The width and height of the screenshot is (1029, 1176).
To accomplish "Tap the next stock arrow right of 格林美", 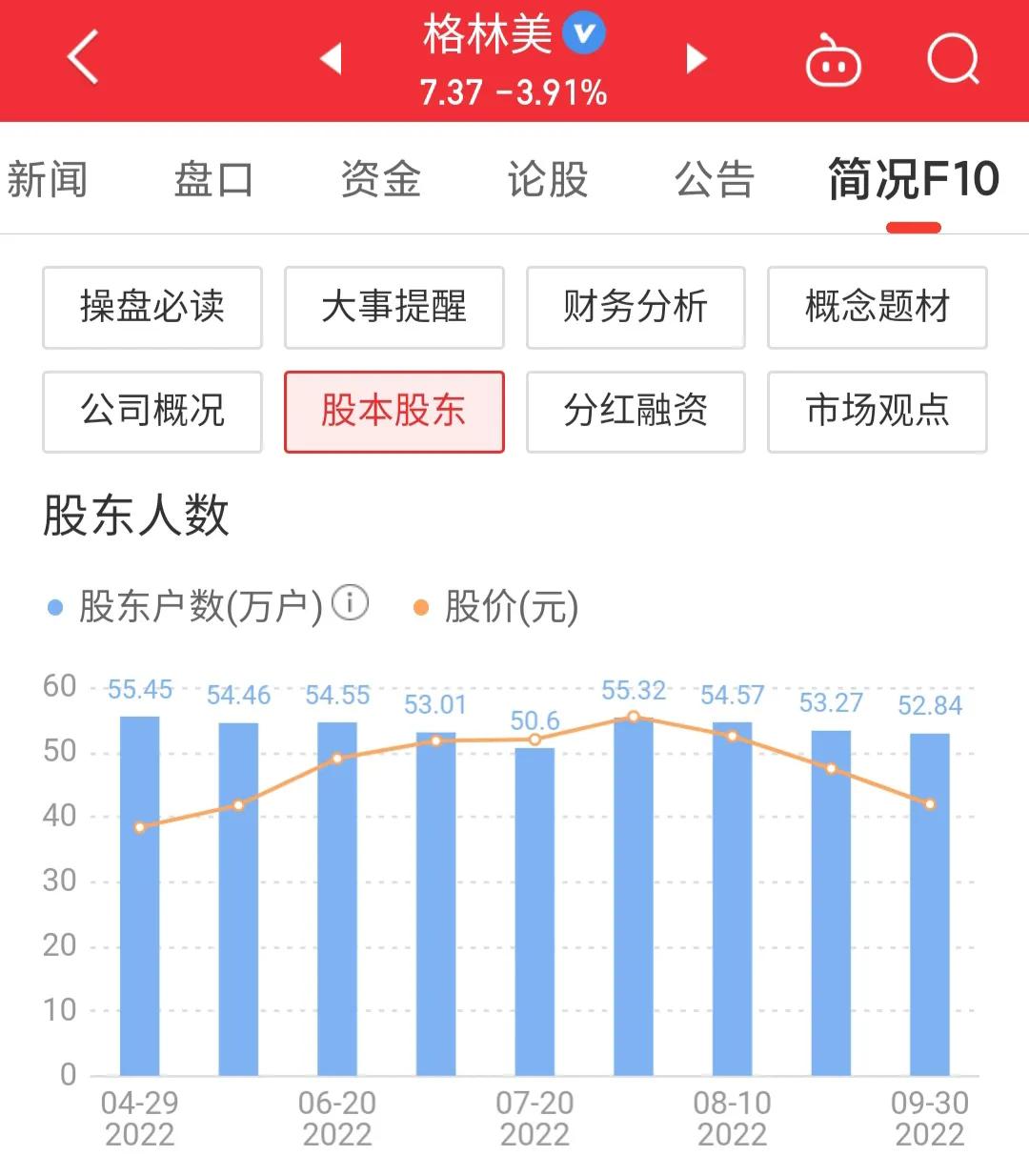I will tap(695, 59).
